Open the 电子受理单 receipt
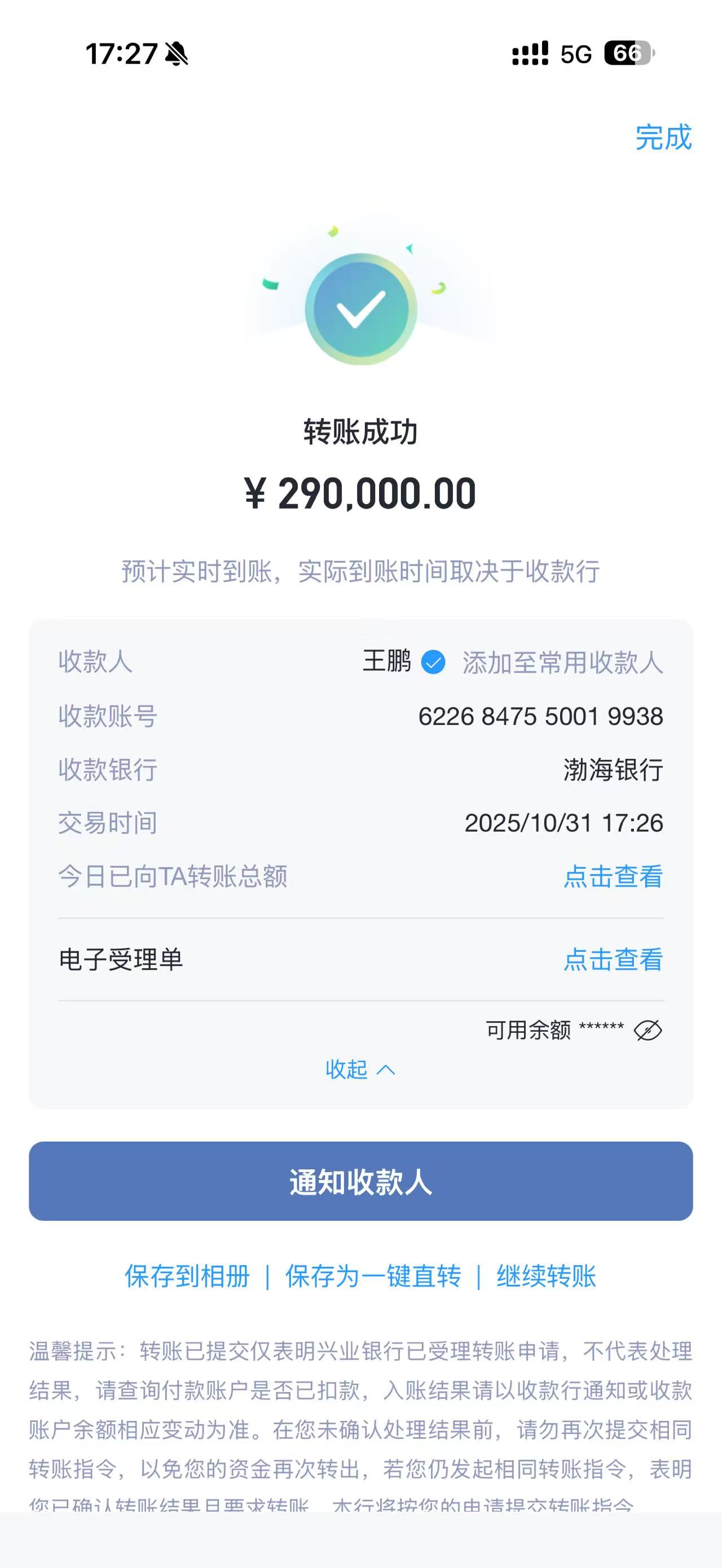Image resolution: width=722 pixels, height=1568 pixels. coord(613,960)
